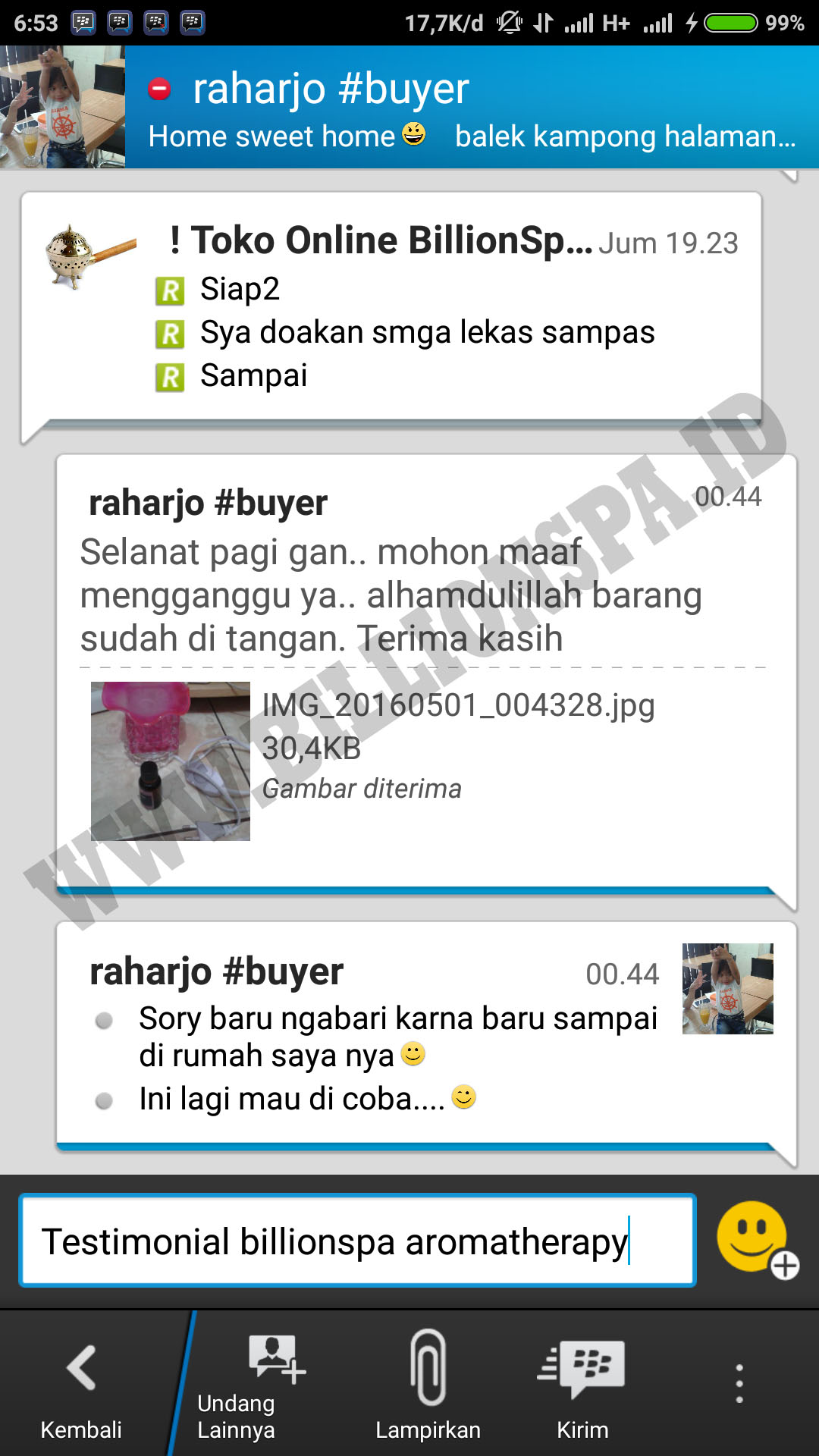The image size is (819, 1456).
Task: Open raharjo's profile photo in header
Action: point(62,107)
